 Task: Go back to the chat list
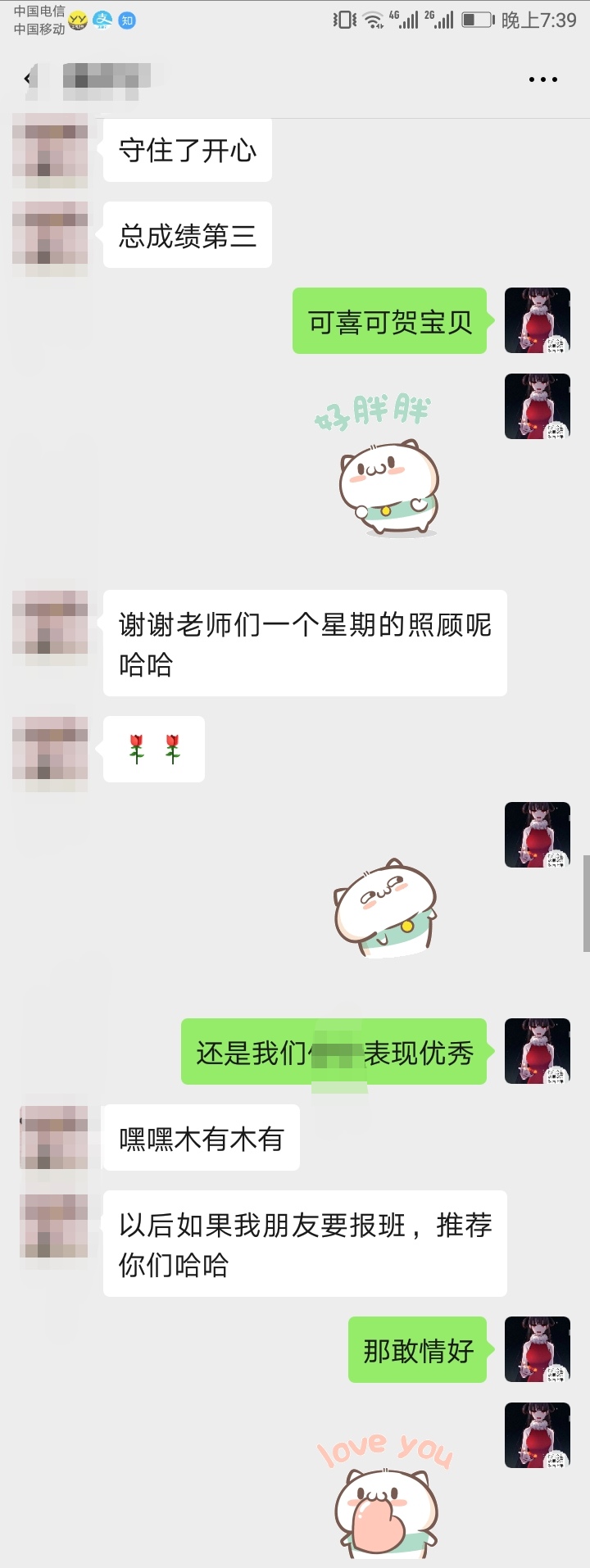29,79
